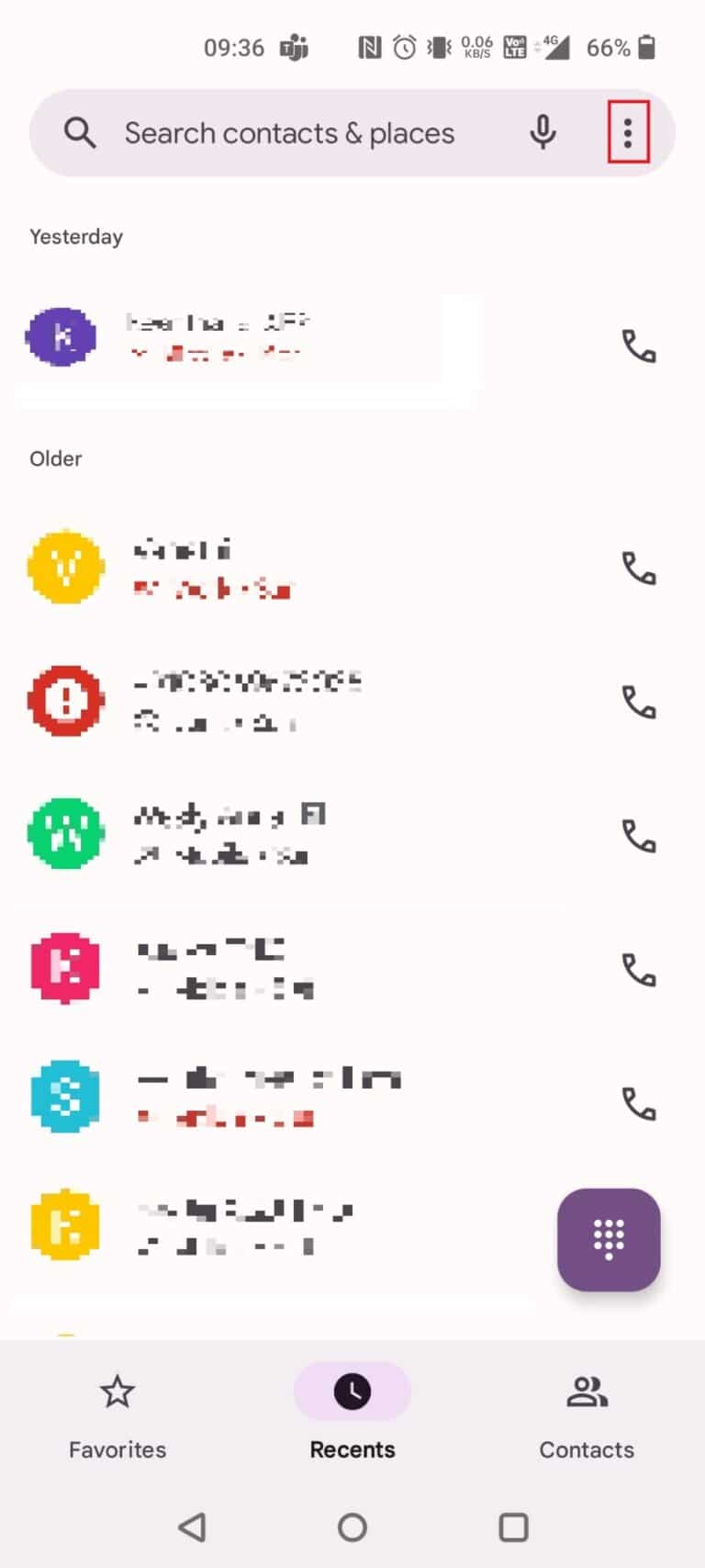
Task: Call the contact with blue S avatar
Action: click(x=639, y=1101)
